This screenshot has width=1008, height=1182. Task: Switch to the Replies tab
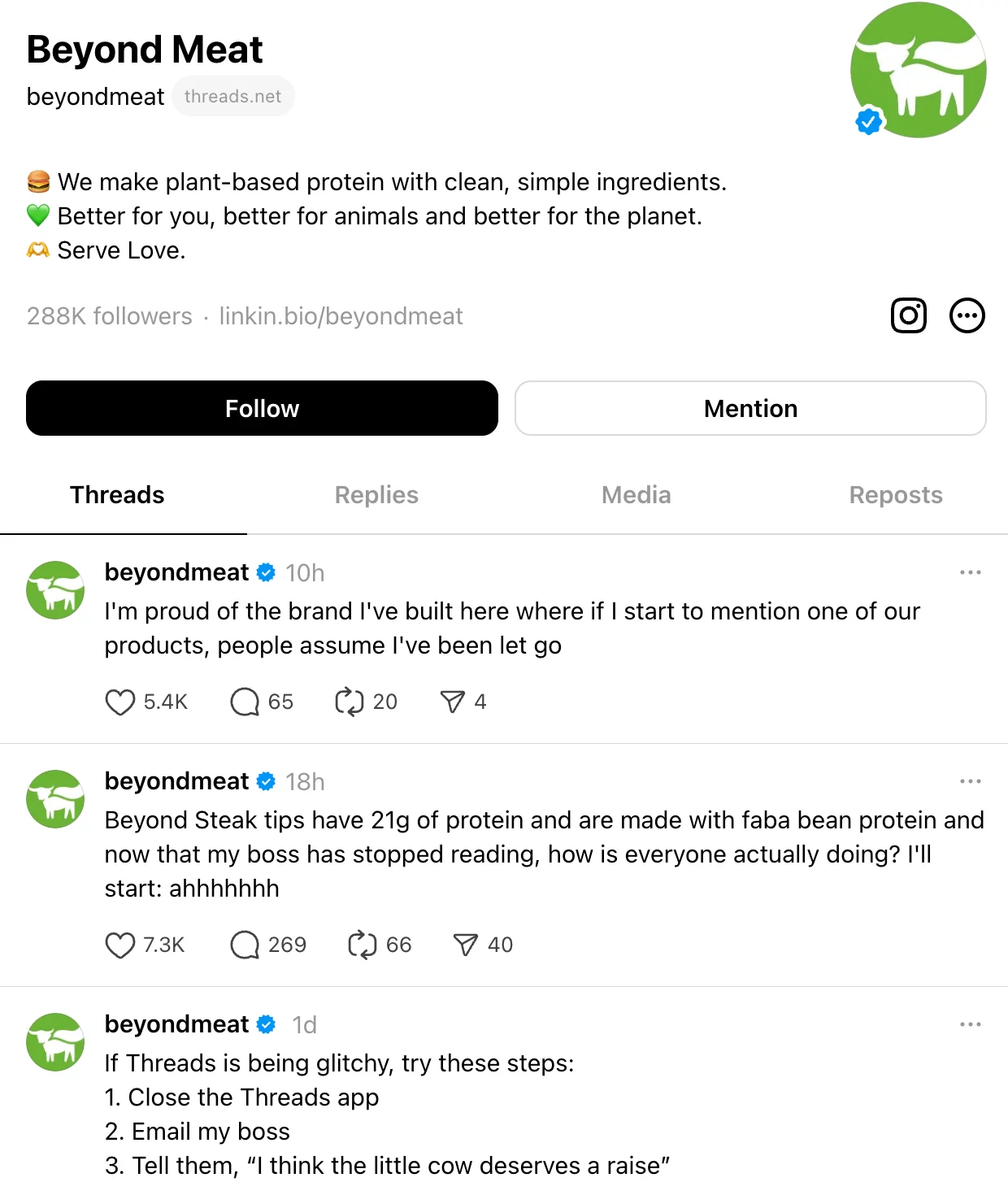[376, 495]
